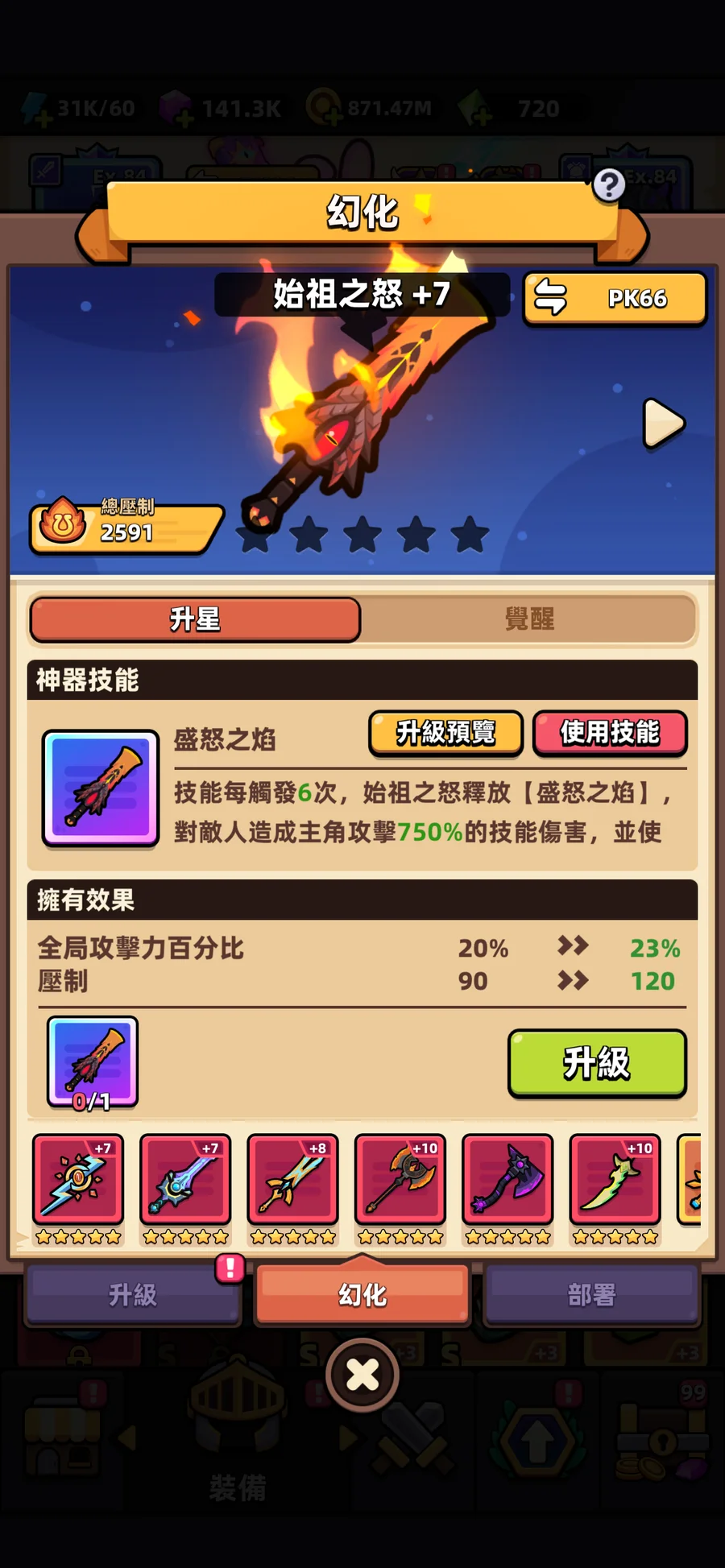Screen dimensions: 725x1568
Task: Tap the 盛怒之焰 skill icon
Action: (x=101, y=788)
